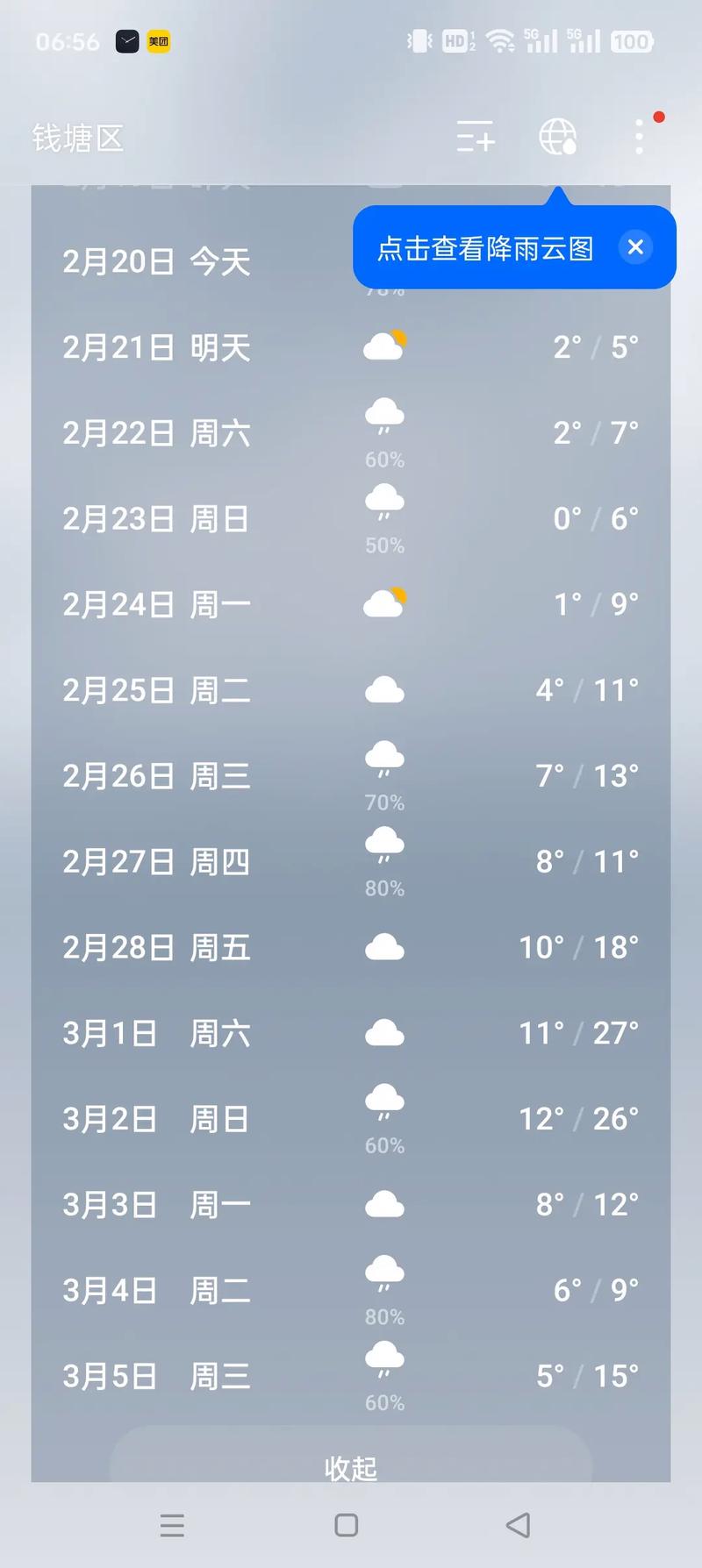Tap the cloudy icon for 3月1日
The width and height of the screenshot is (702, 1568).
click(383, 1033)
